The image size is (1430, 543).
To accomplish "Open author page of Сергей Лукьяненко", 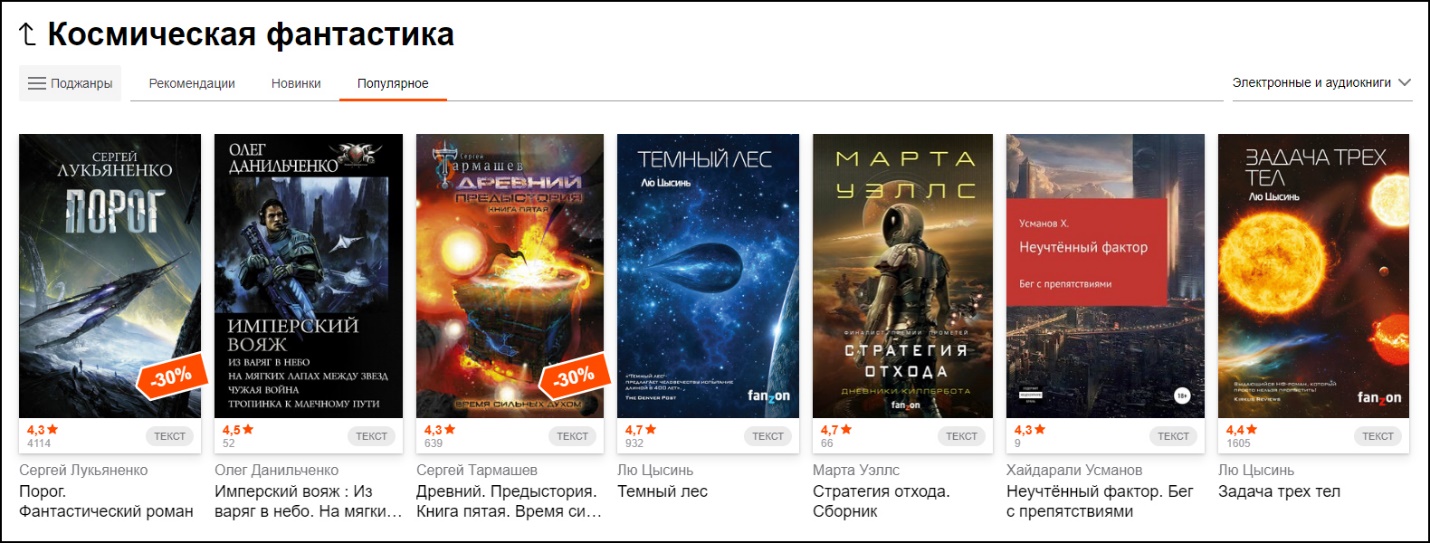I will (x=83, y=470).
